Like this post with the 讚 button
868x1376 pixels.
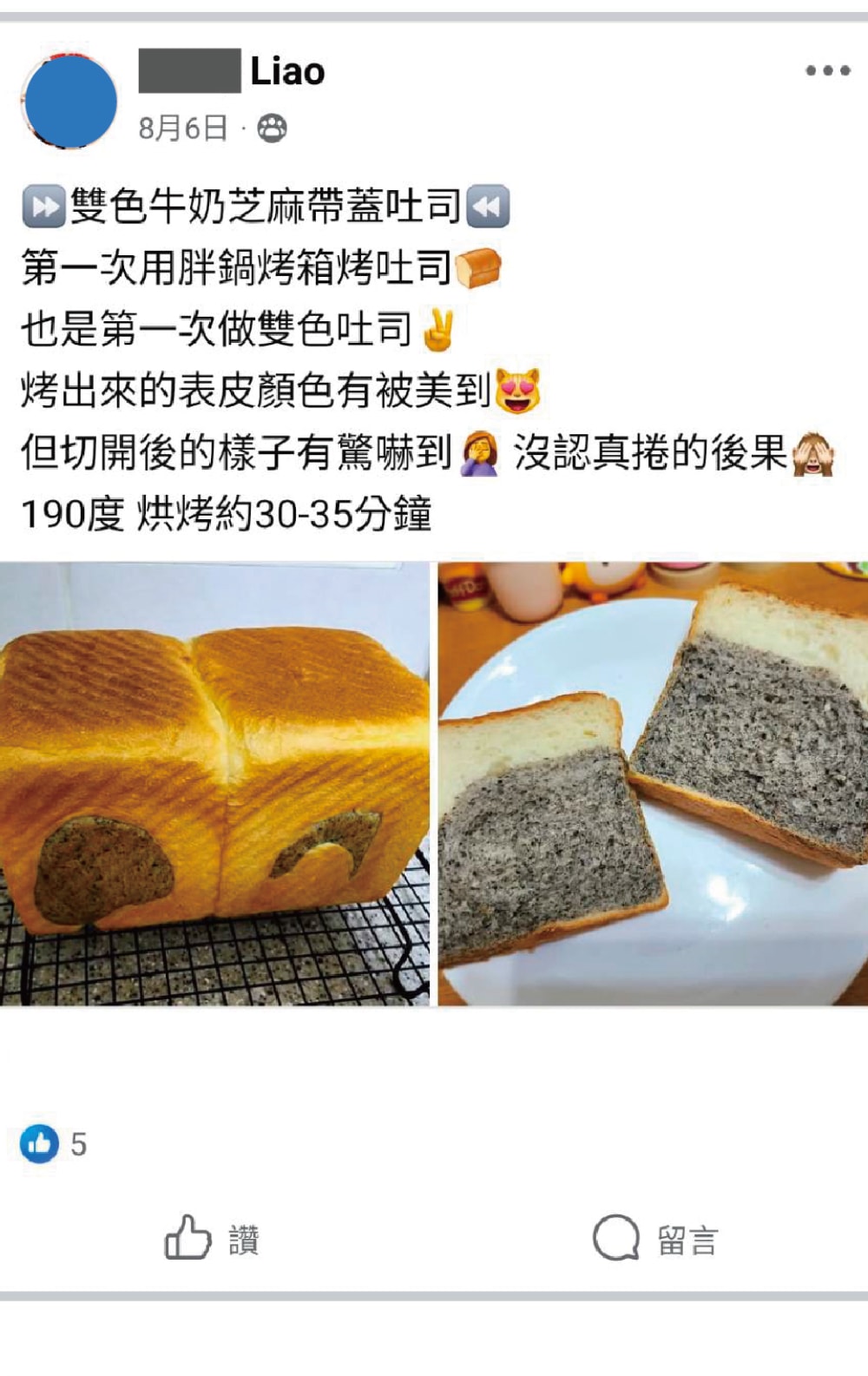[213, 1238]
